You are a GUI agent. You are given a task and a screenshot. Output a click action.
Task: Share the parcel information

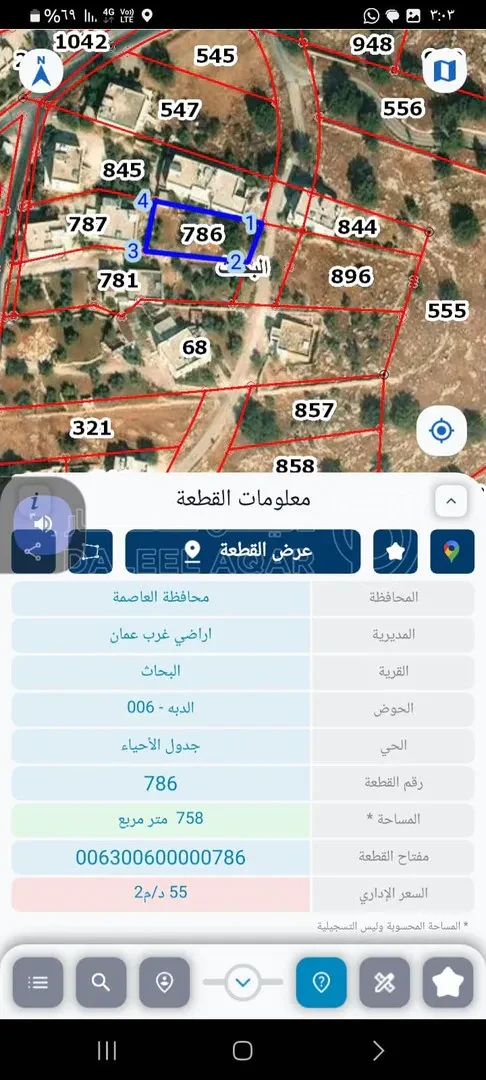pyautogui.click(x=33, y=551)
